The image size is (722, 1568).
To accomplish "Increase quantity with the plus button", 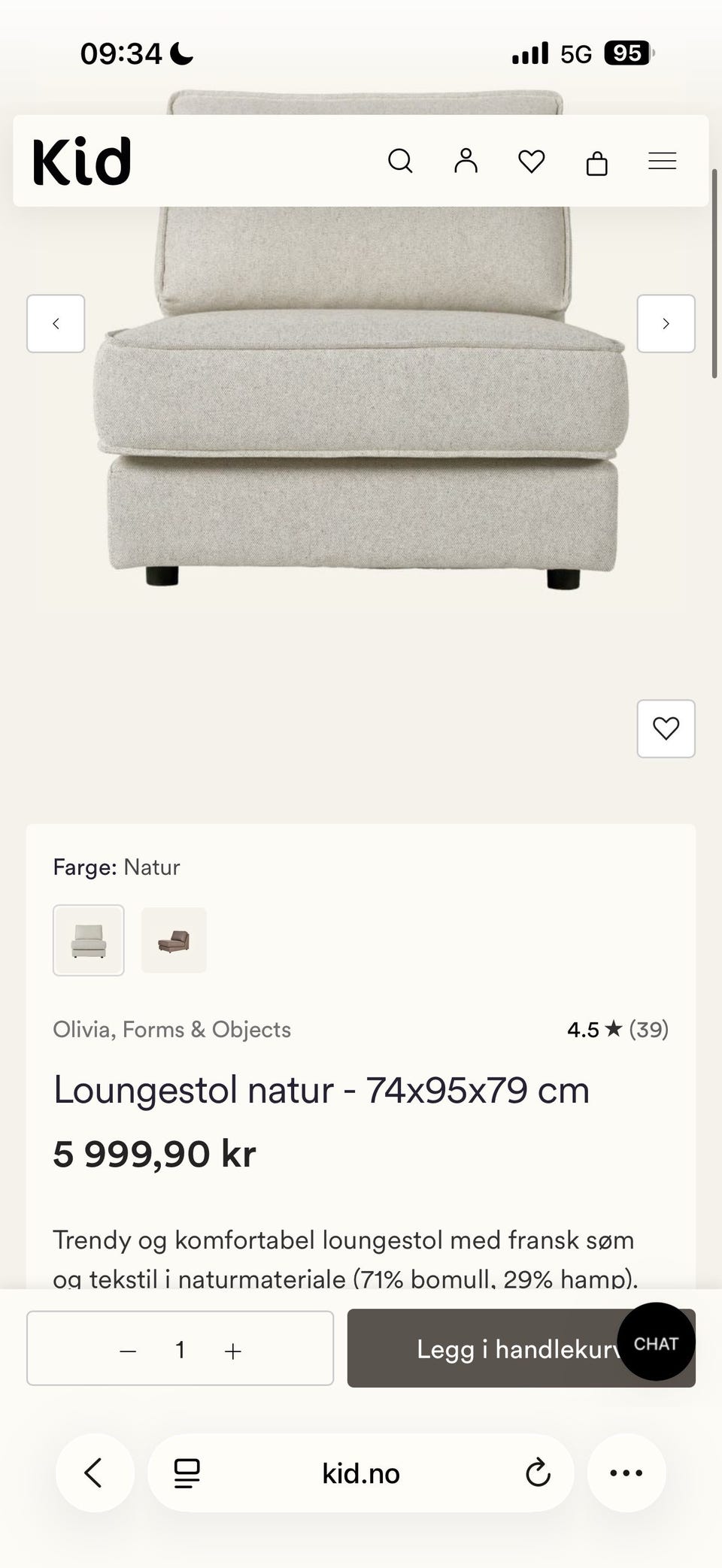I will coord(233,1352).
